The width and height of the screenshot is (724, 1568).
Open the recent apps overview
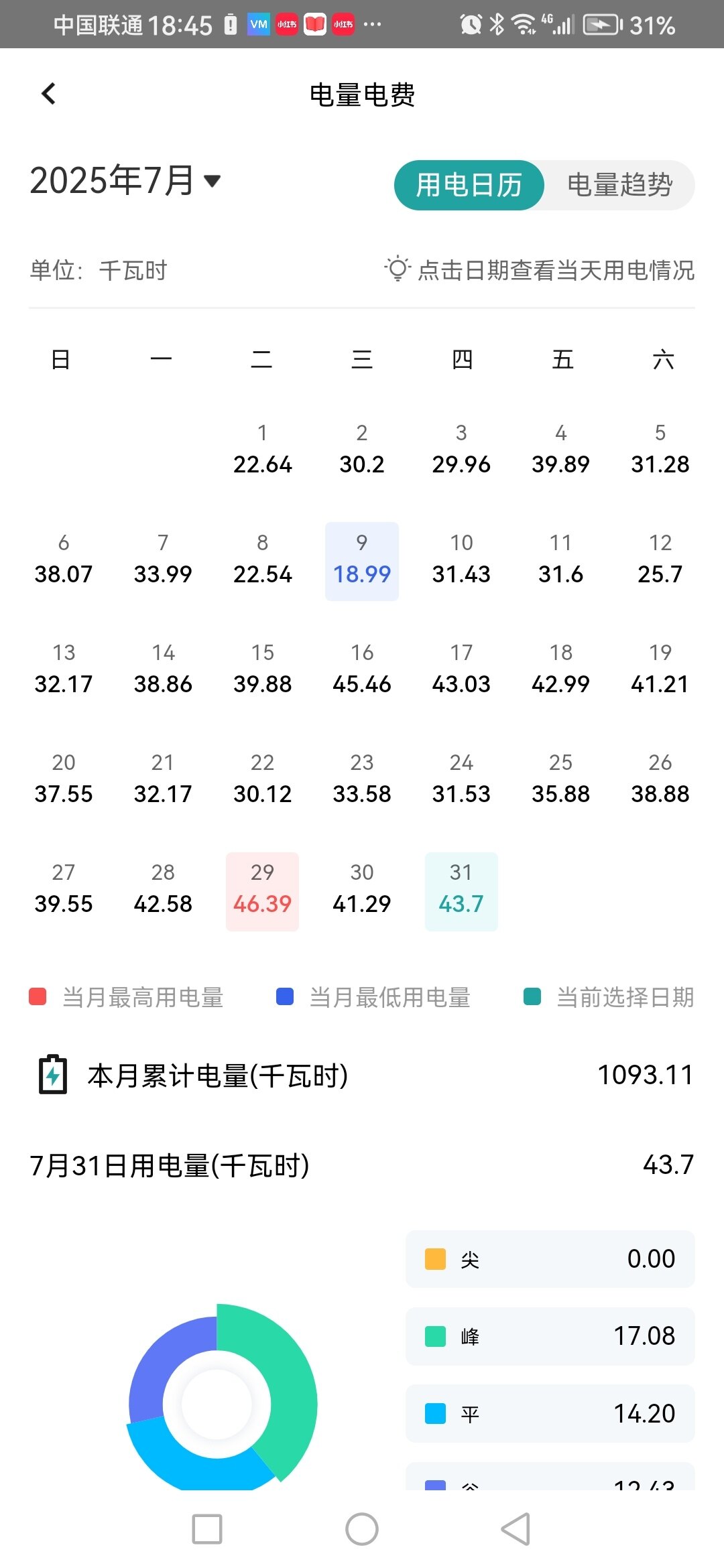207,1529
